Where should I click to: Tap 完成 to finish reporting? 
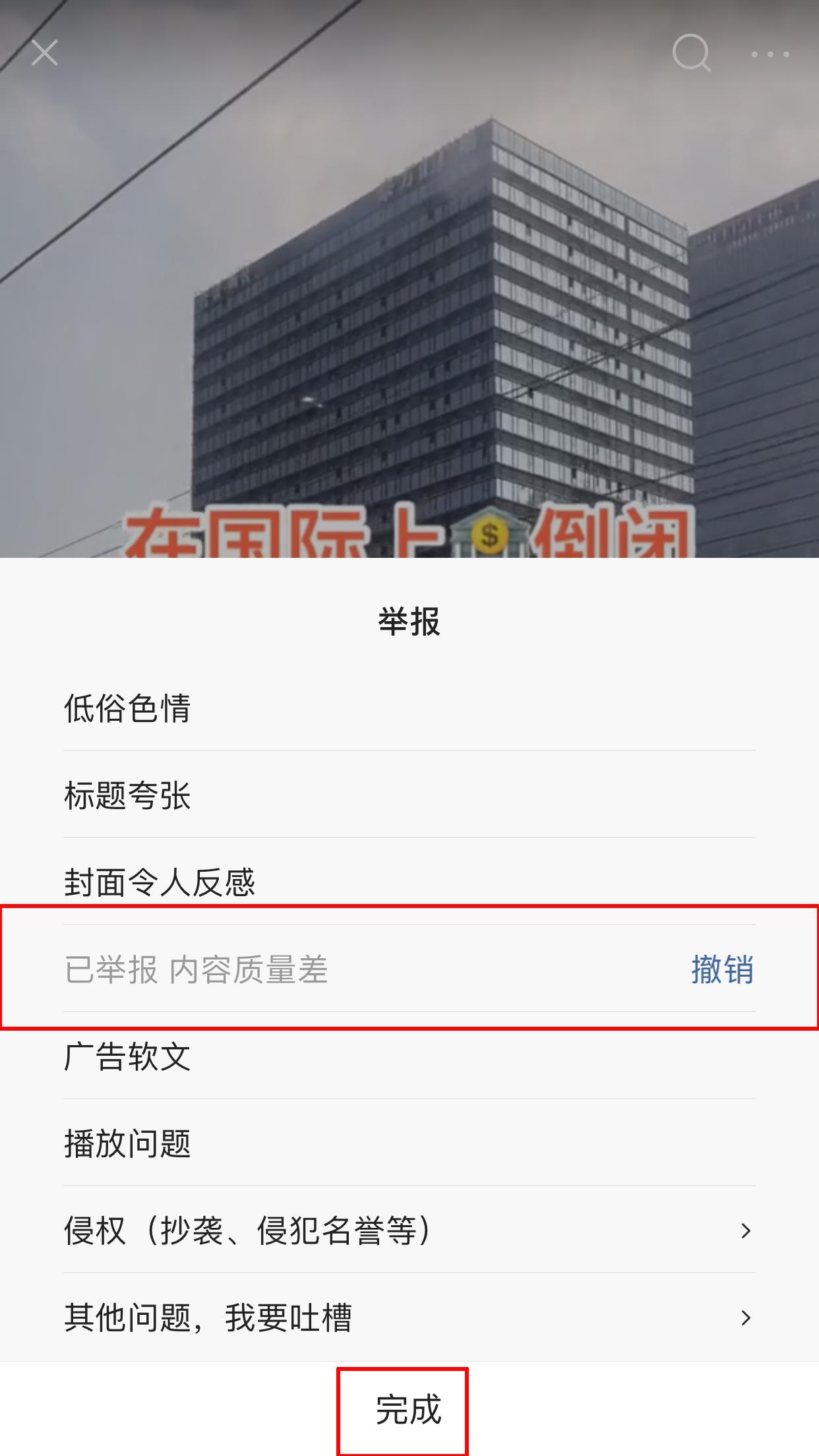point(409,1410)
